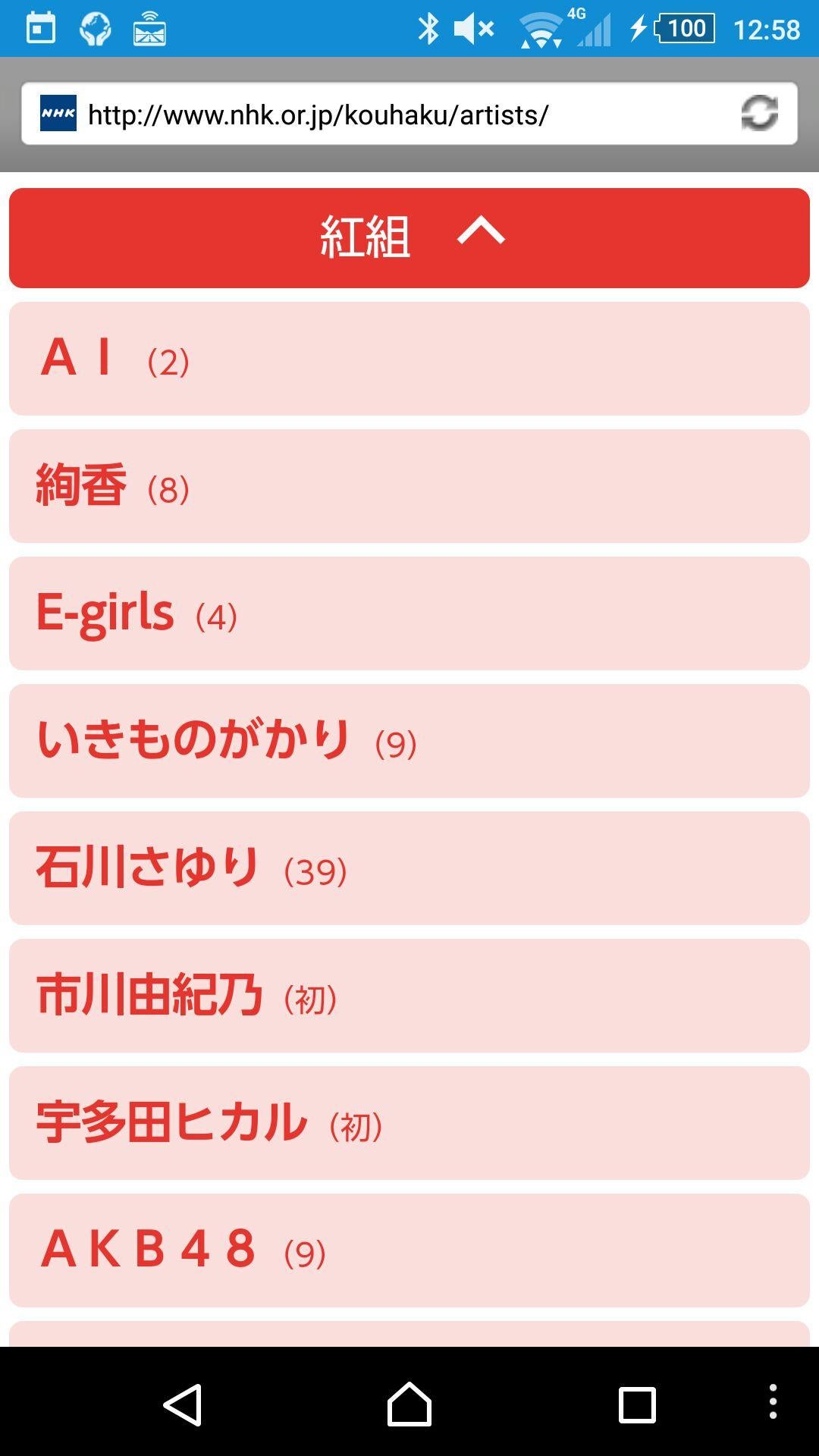
Task: Tap the page refresh icon
Action: click(x=761, y=112)
